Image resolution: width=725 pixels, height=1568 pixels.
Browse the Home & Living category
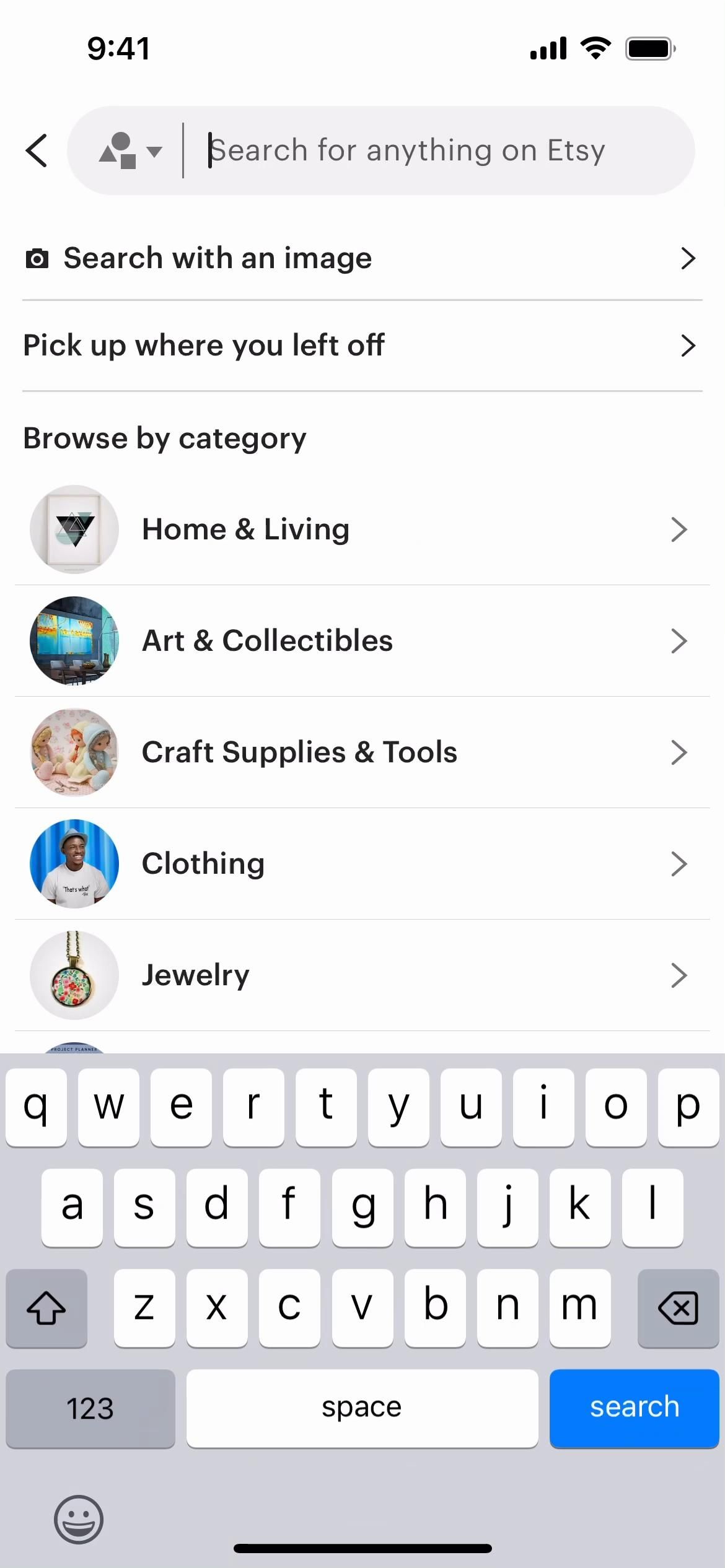[x=362, y=529]
